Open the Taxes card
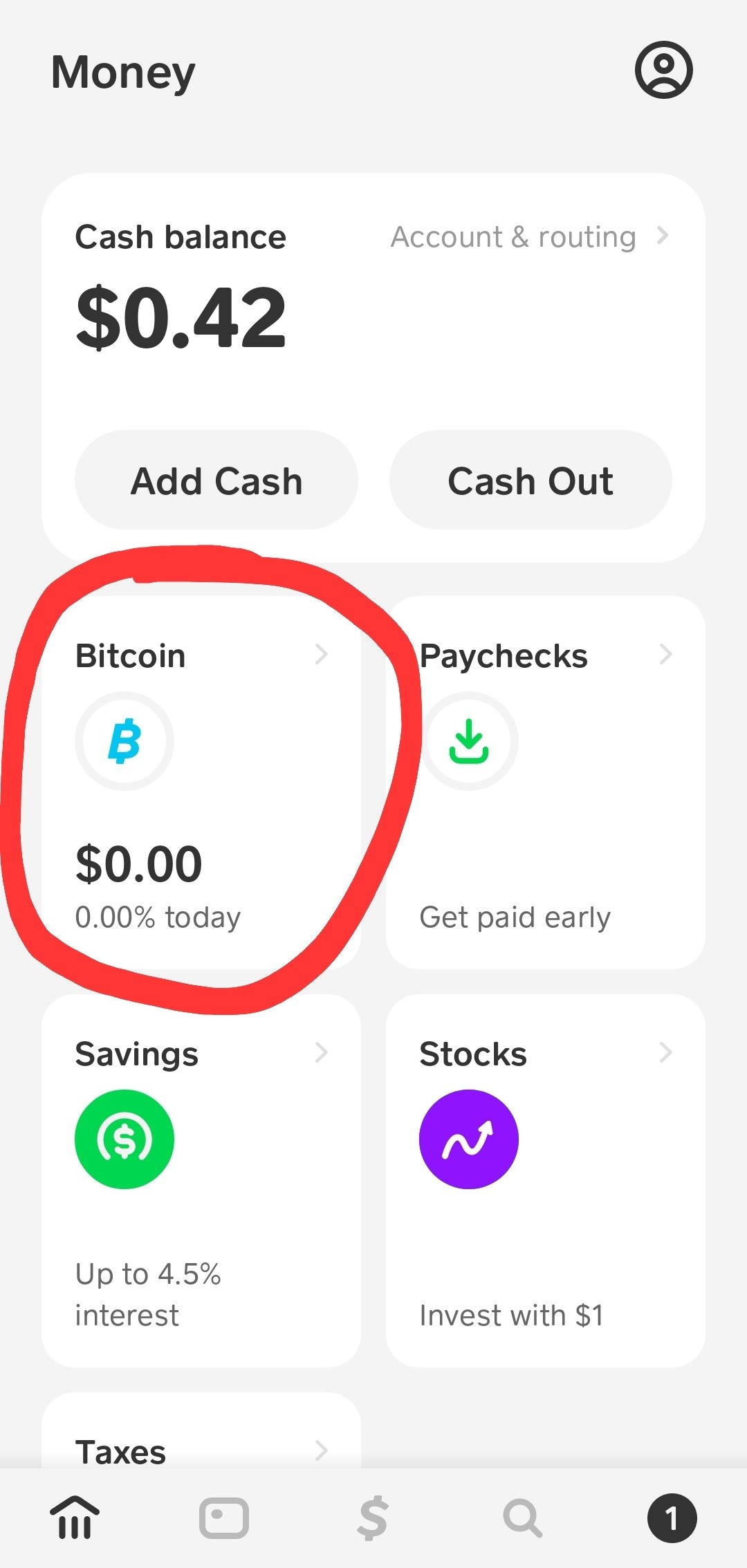The height and width of the screenshot is (1568, 747). [x=201, y=1431]
